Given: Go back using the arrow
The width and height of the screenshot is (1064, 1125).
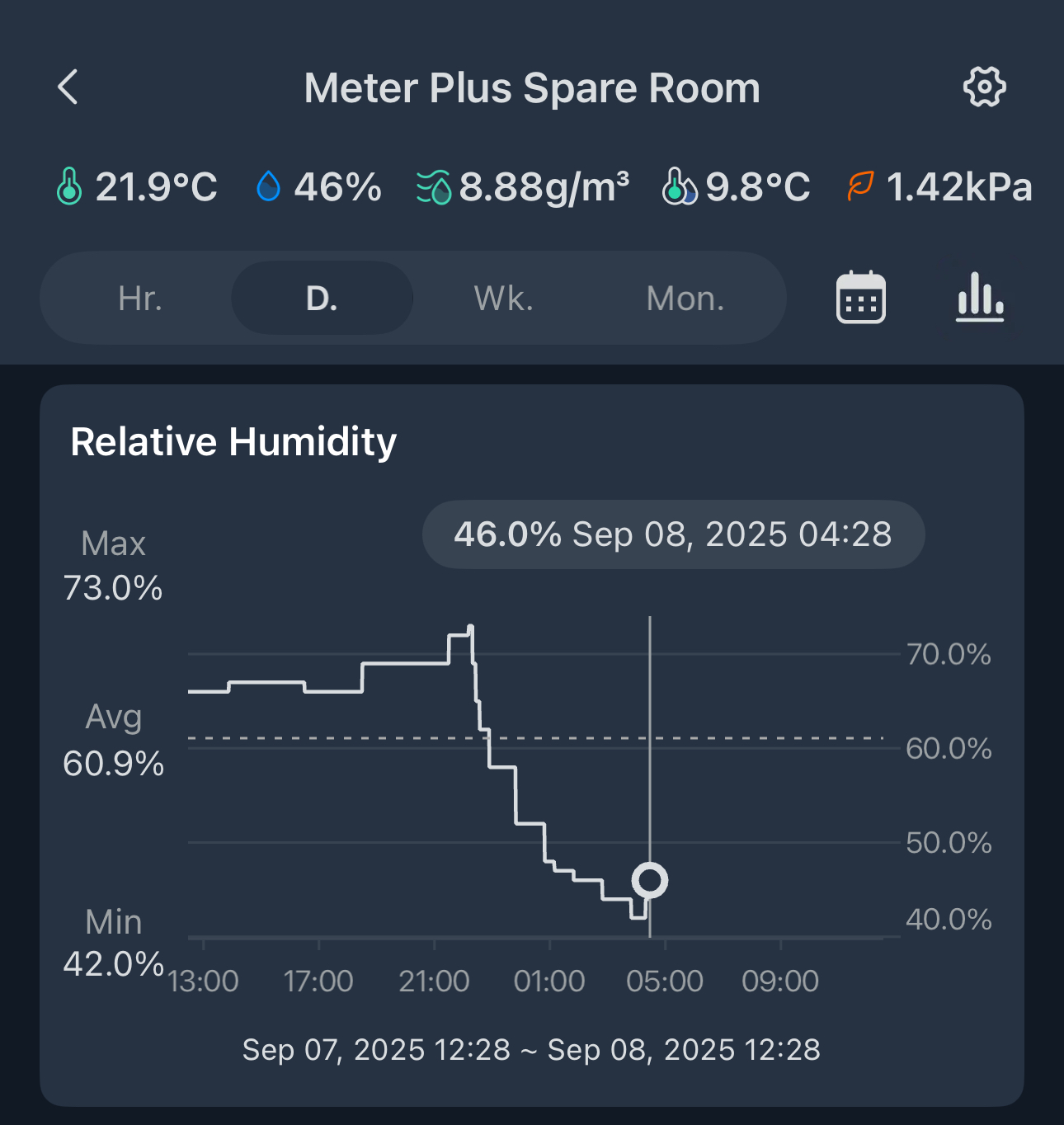Looking at the screenshot, I should pos(68,87).
